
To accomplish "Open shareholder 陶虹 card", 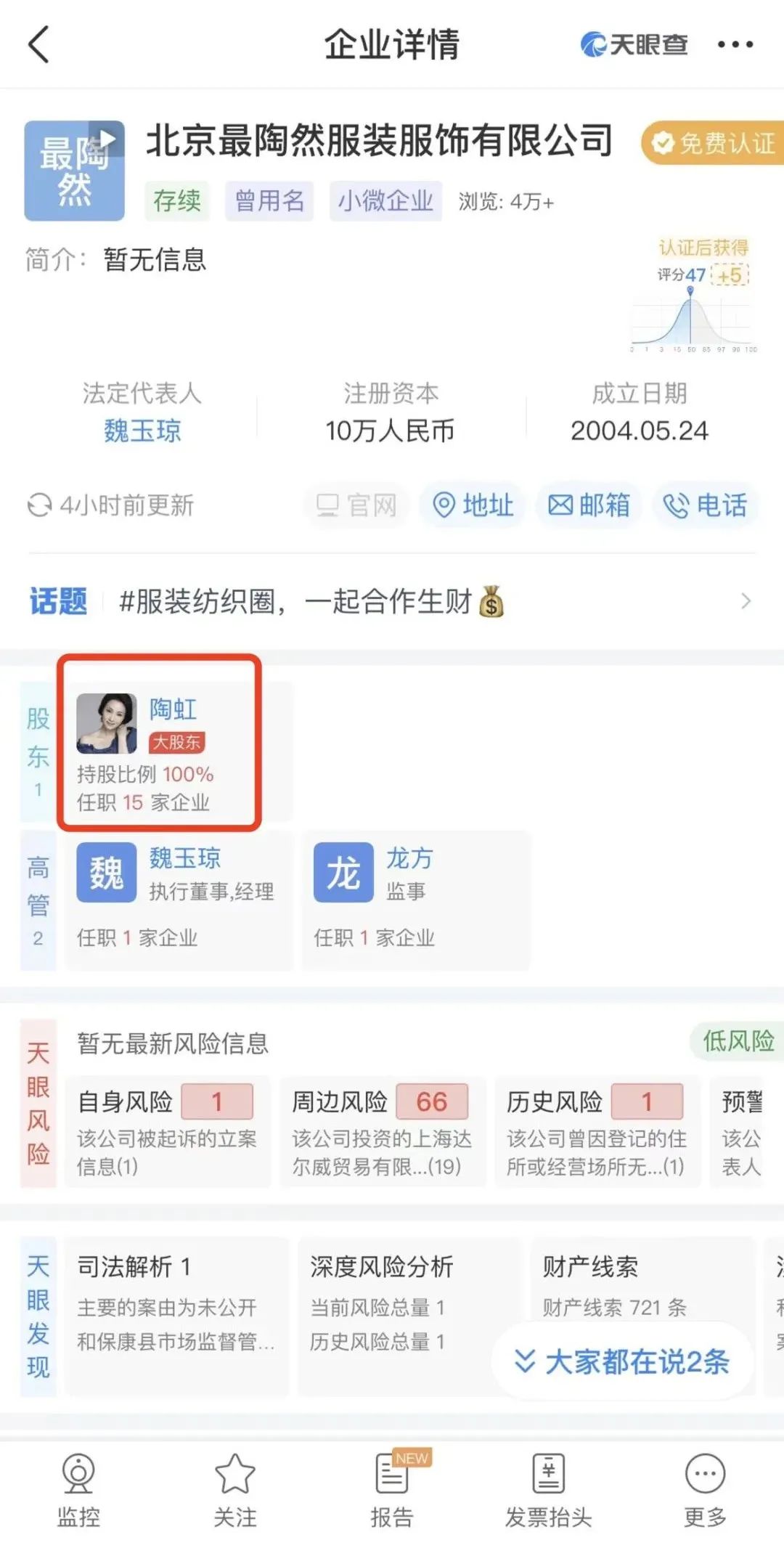I will click(x=160, y=751).
